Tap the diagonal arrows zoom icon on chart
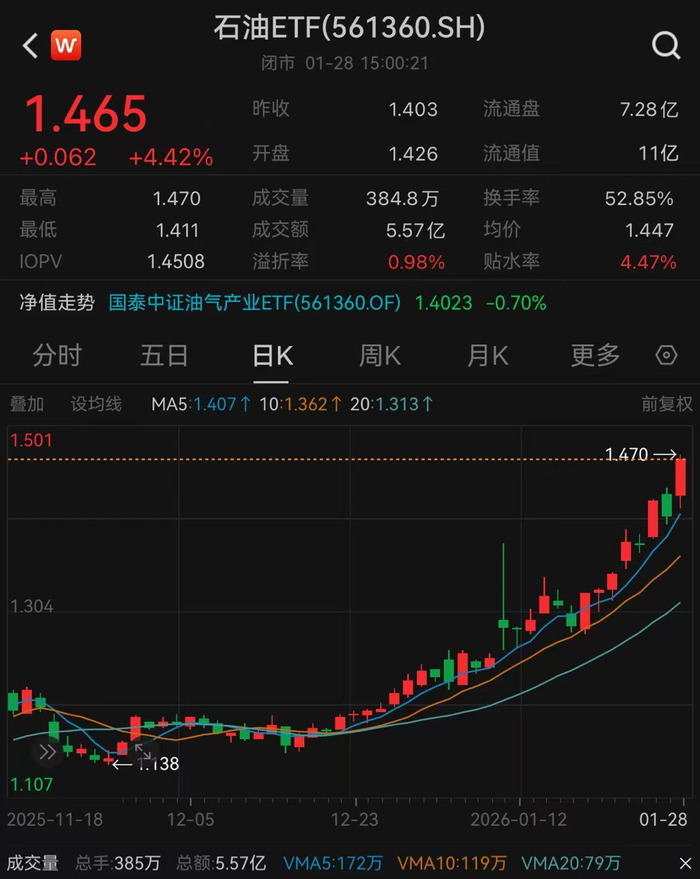This screenshot has width=700, height=879. click(142, 752)
